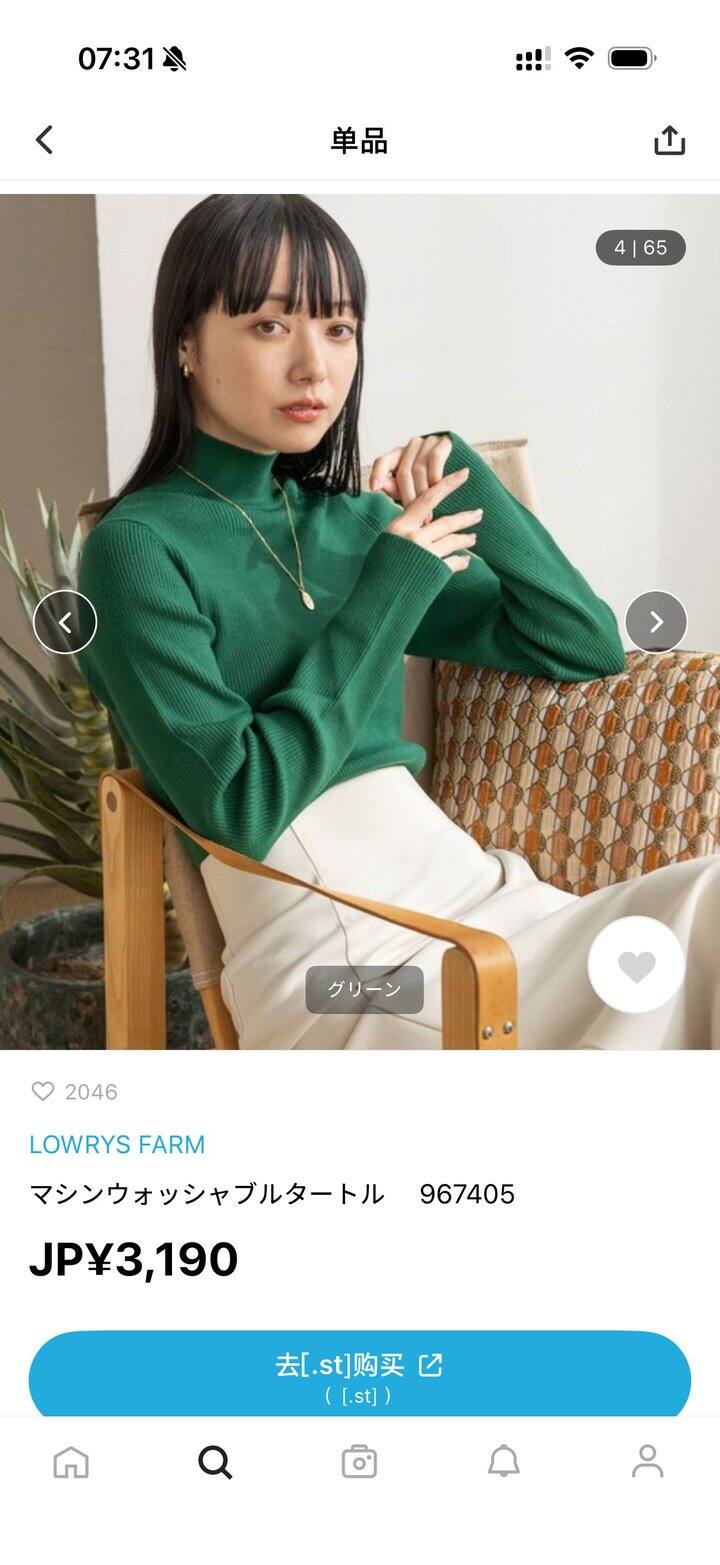Viewport: 720px width, 1565px height.
Task: Switch to the Home tab
Action: coord(71,1462)
